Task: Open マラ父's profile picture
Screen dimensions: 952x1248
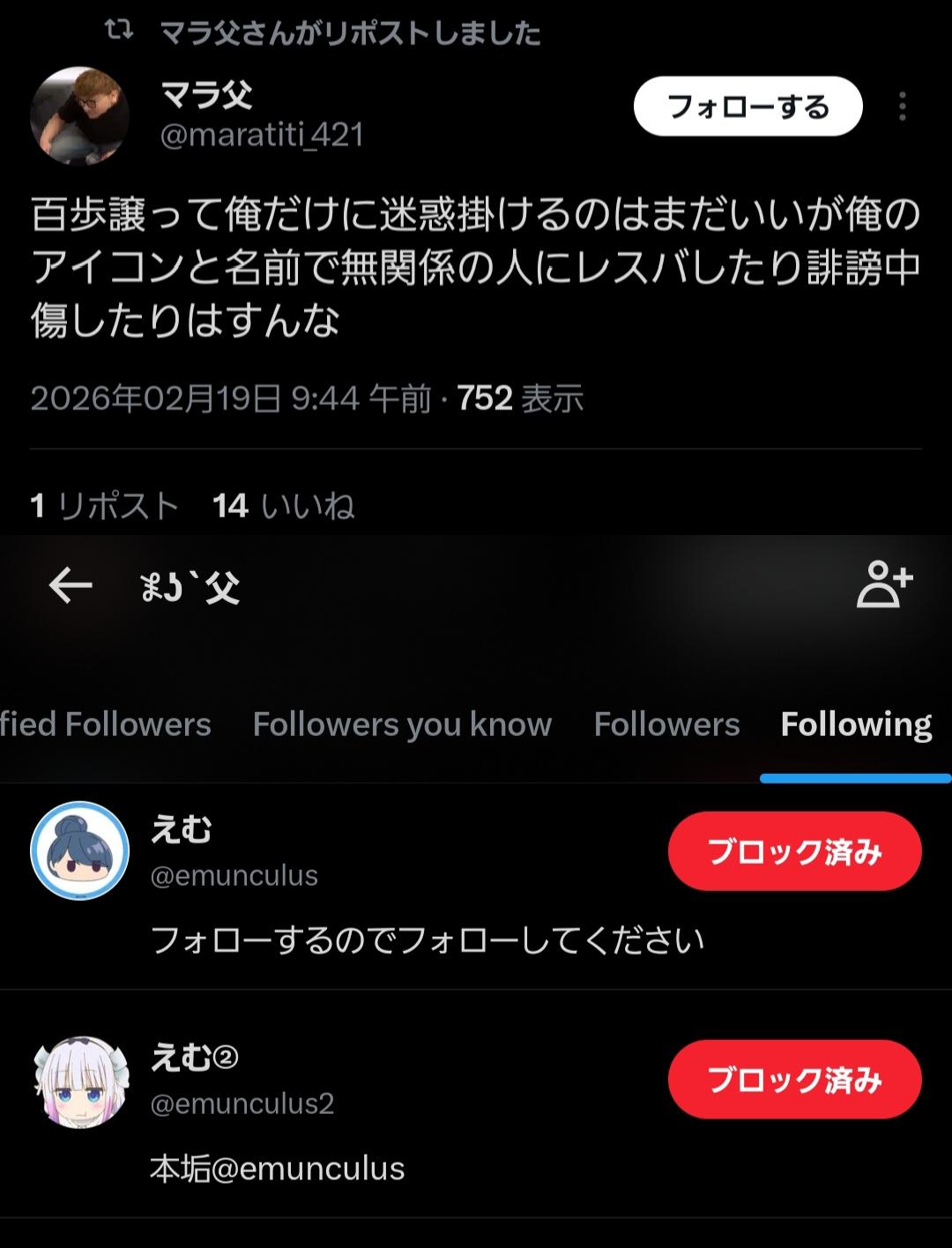Action: tap(80, 115)
